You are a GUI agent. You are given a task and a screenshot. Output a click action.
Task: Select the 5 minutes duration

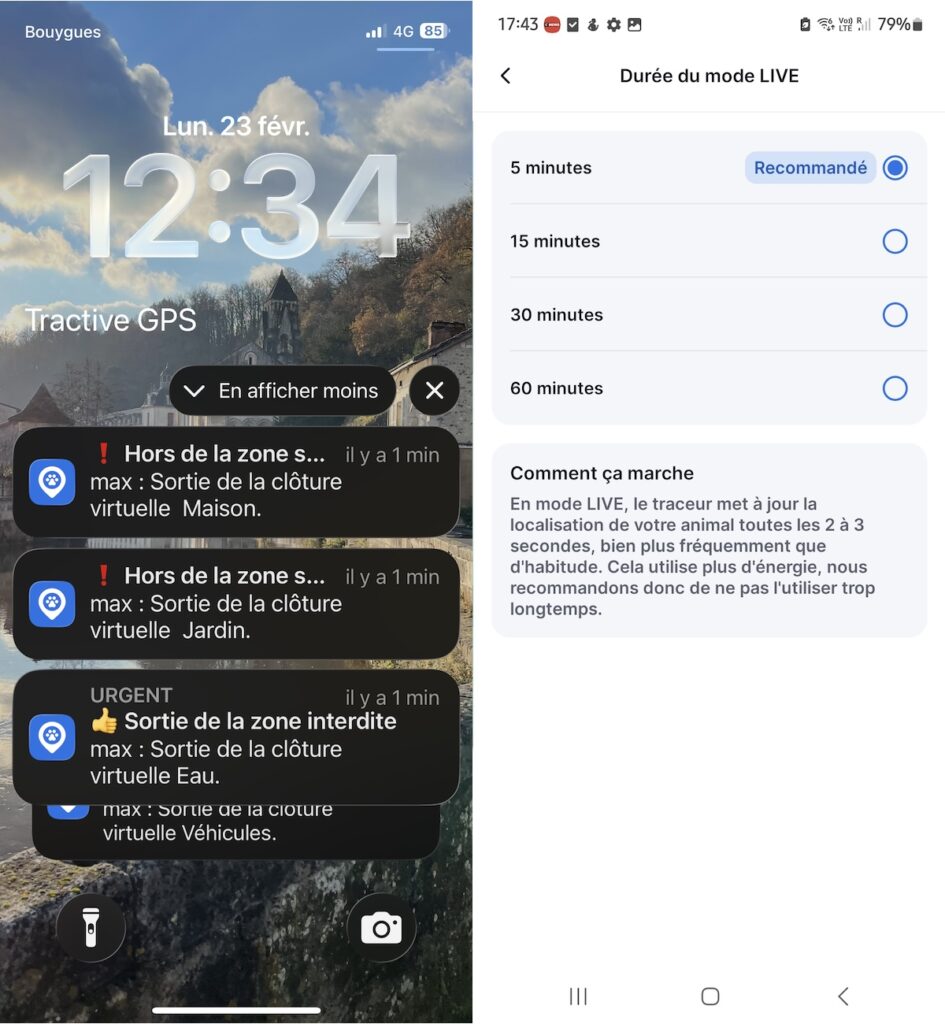(894, 168)
